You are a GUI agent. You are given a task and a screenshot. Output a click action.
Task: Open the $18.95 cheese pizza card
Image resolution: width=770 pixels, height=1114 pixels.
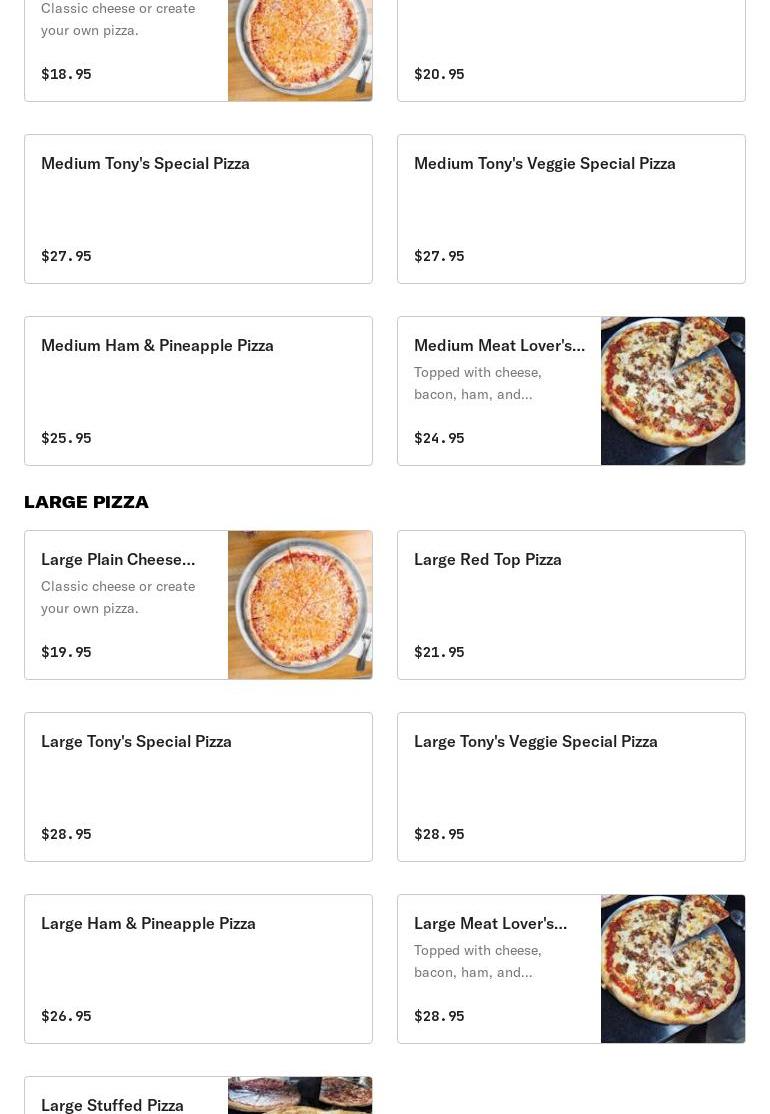[198, 50]
